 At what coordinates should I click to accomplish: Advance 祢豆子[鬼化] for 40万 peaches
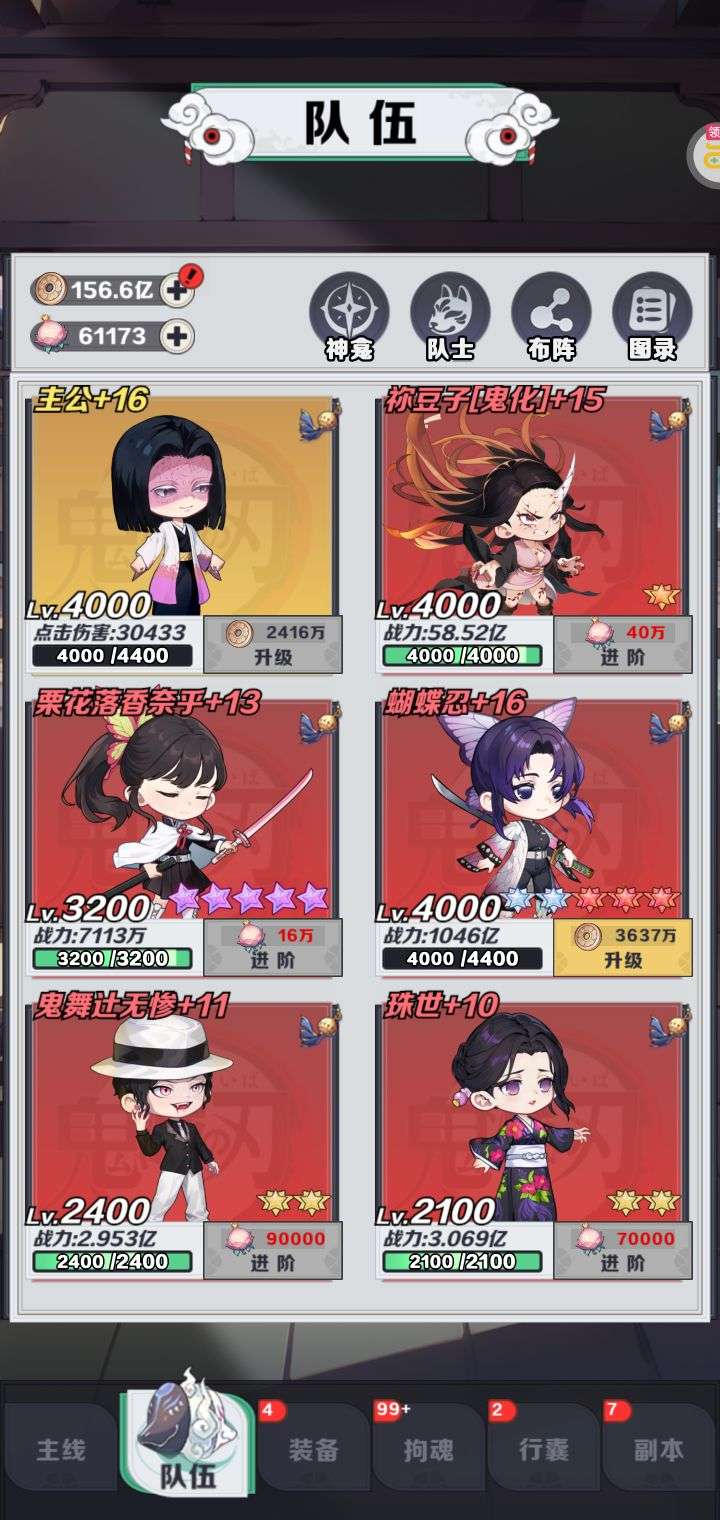[623, 644]
